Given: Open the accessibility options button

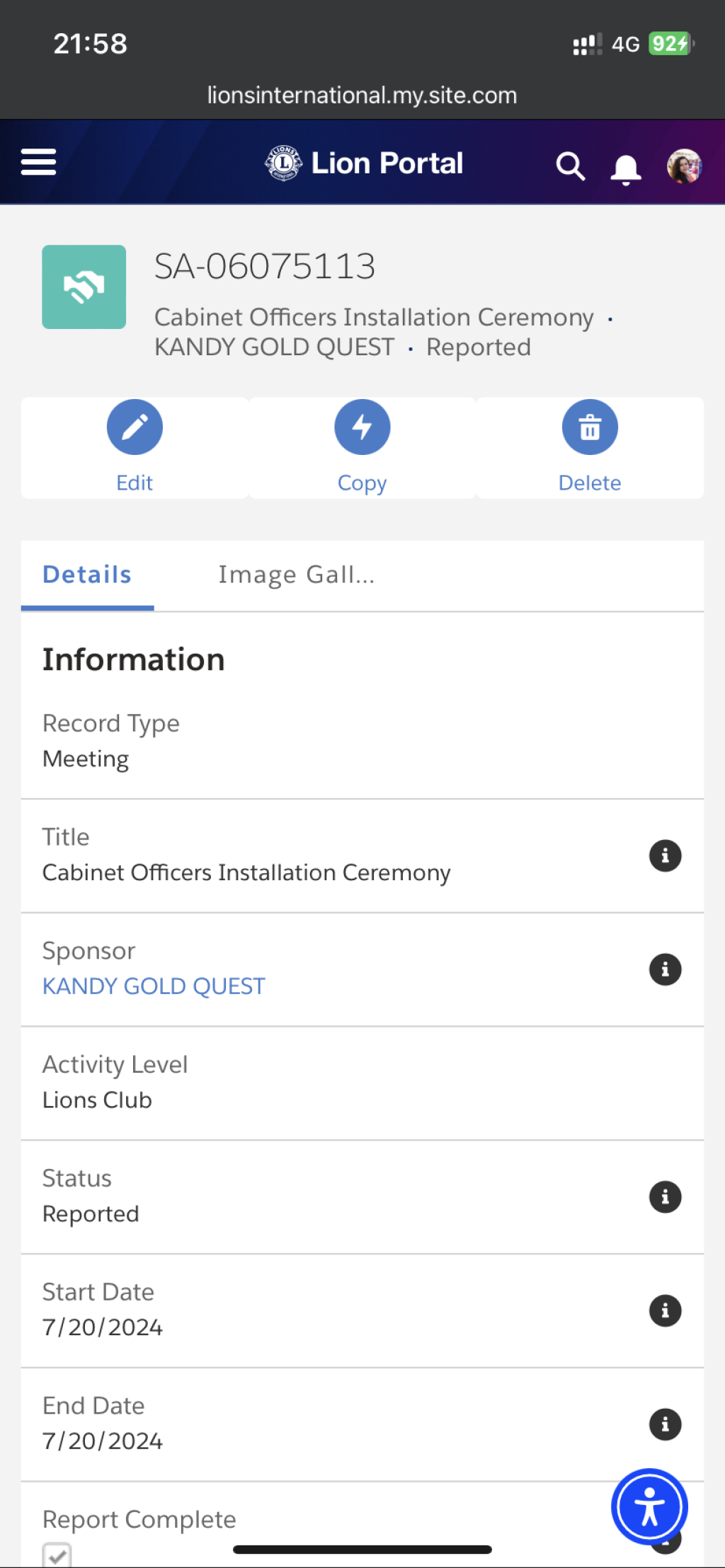Looking at the screenshot, I should [649, 1506].
